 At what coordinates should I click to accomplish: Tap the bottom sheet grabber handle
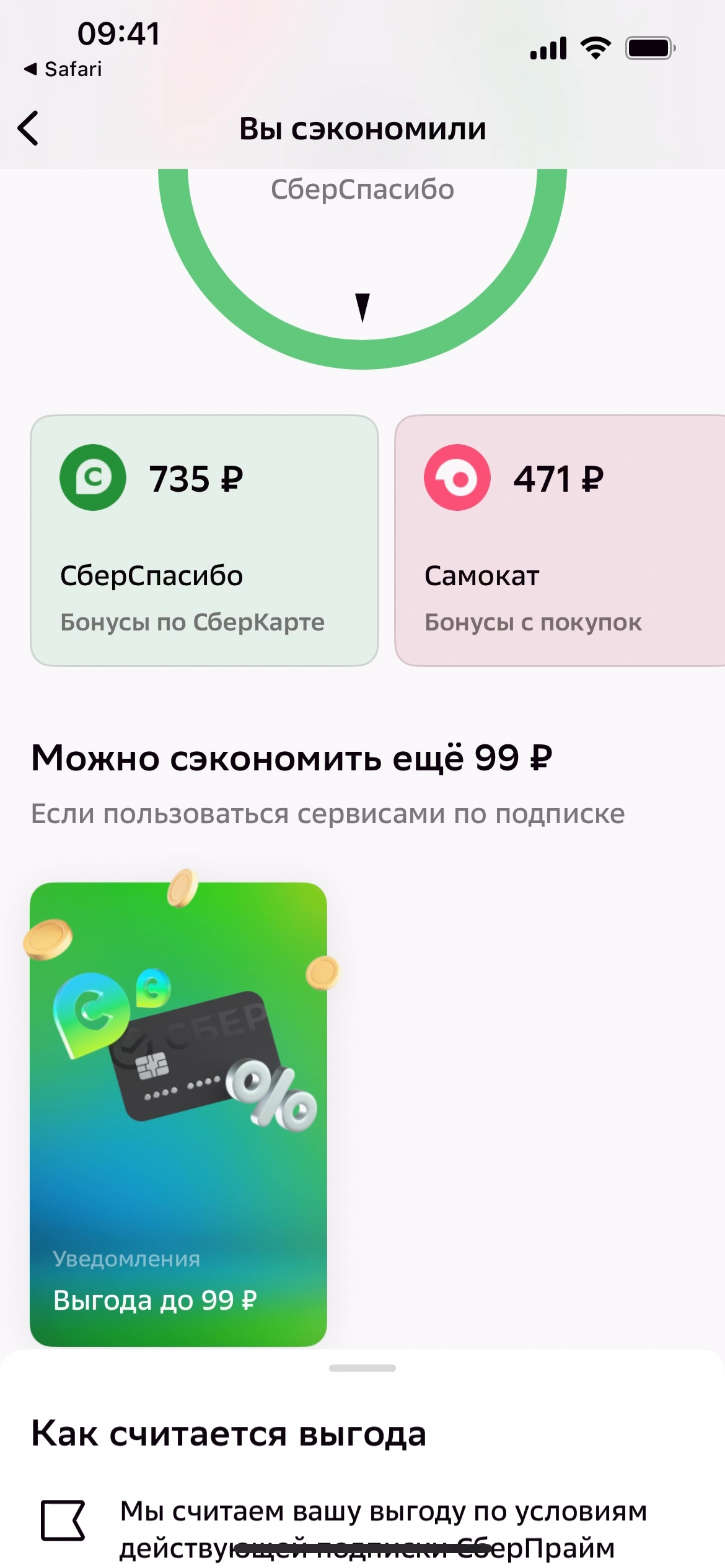coord(362,1368)
